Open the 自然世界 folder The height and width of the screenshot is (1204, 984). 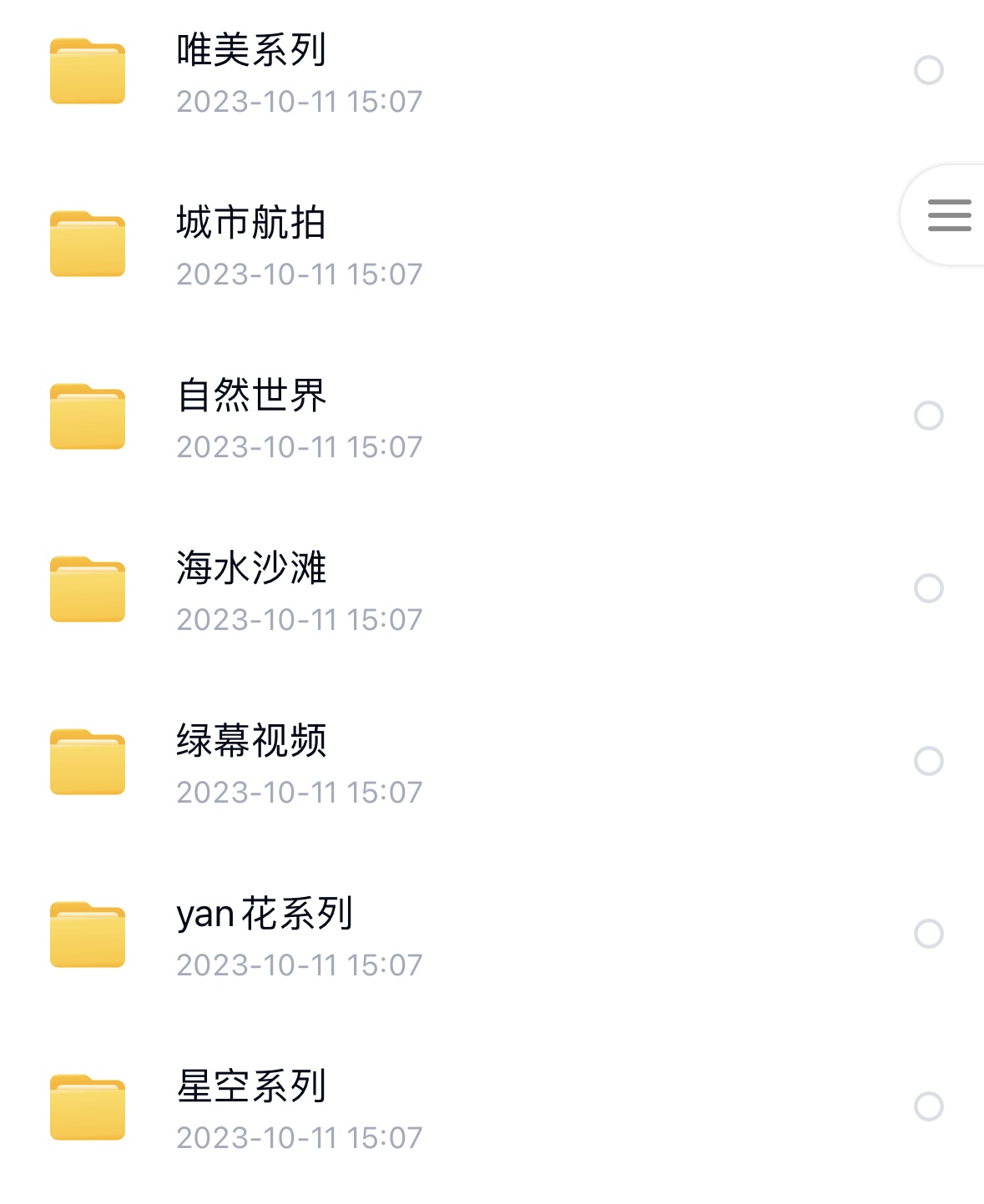(x=250, y=397)
